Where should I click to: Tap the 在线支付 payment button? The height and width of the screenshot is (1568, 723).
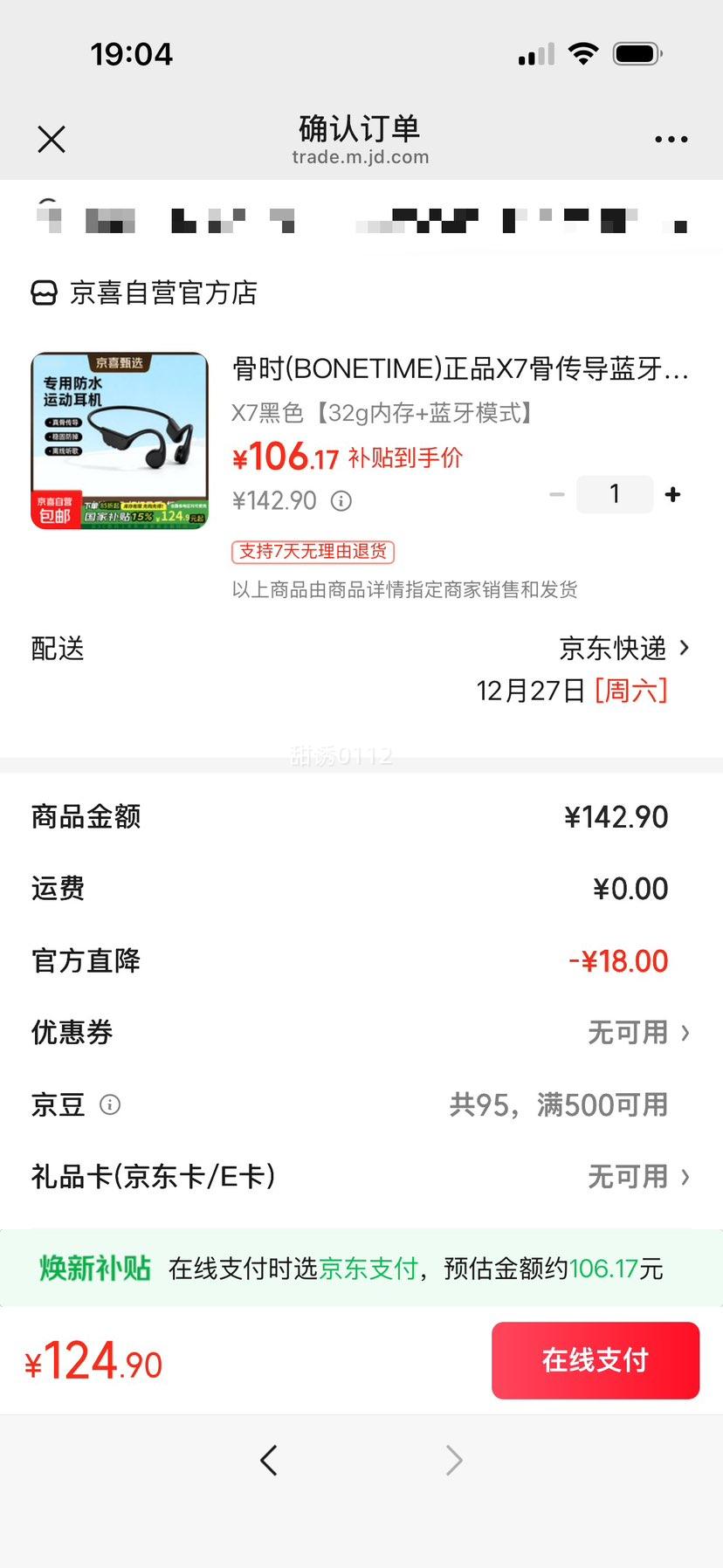(595, 1360)
